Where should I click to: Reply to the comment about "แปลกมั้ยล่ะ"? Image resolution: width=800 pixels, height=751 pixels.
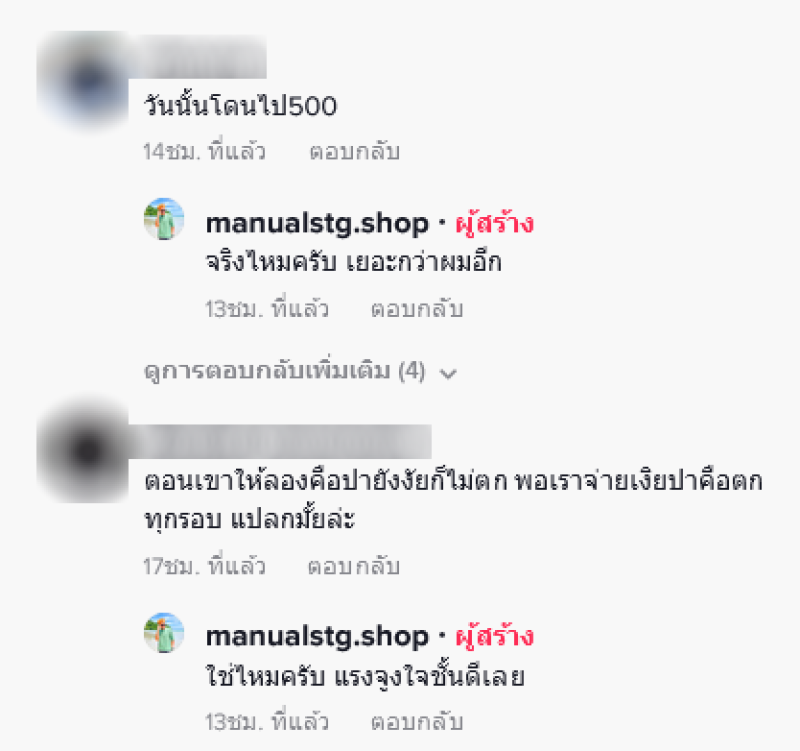tap(353, 566)
